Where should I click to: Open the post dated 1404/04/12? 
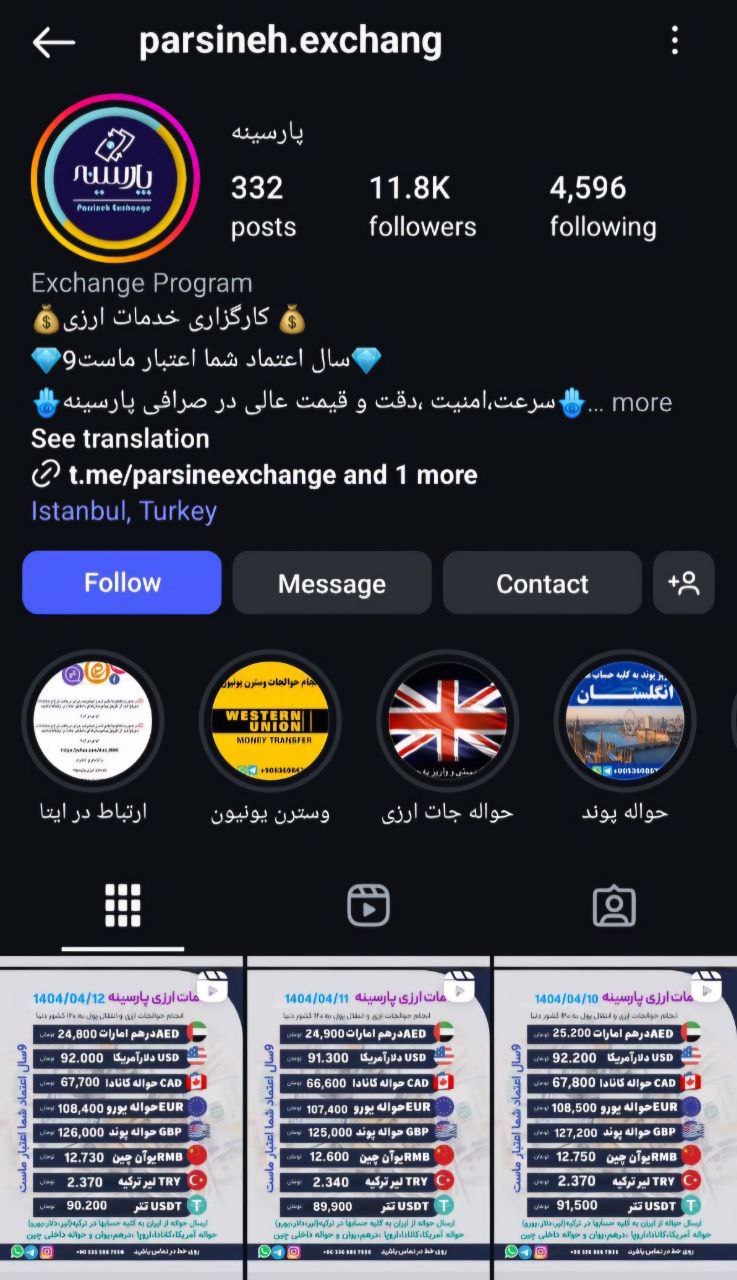pyautogui.click(x=122, y=1110)
